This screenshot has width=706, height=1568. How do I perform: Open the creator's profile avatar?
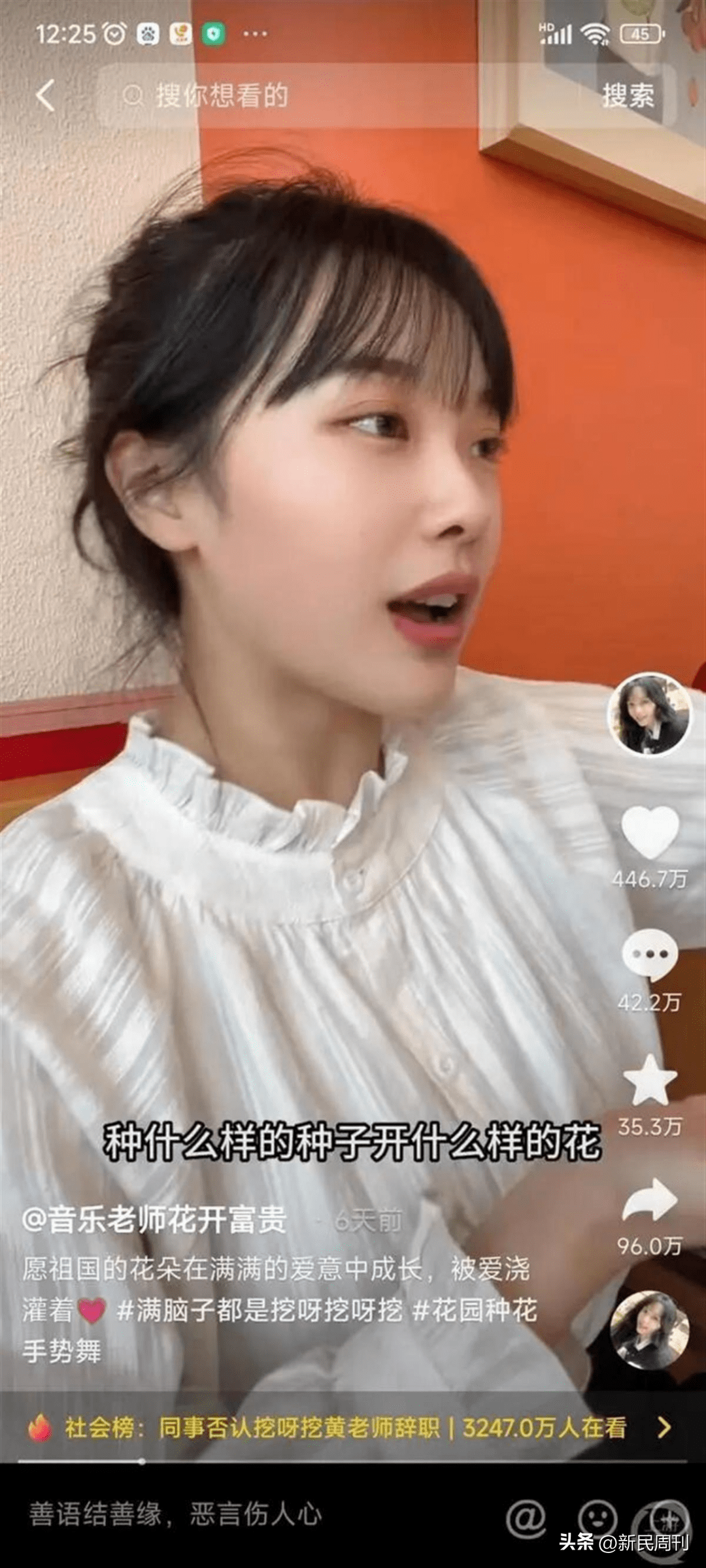[648, 714]
